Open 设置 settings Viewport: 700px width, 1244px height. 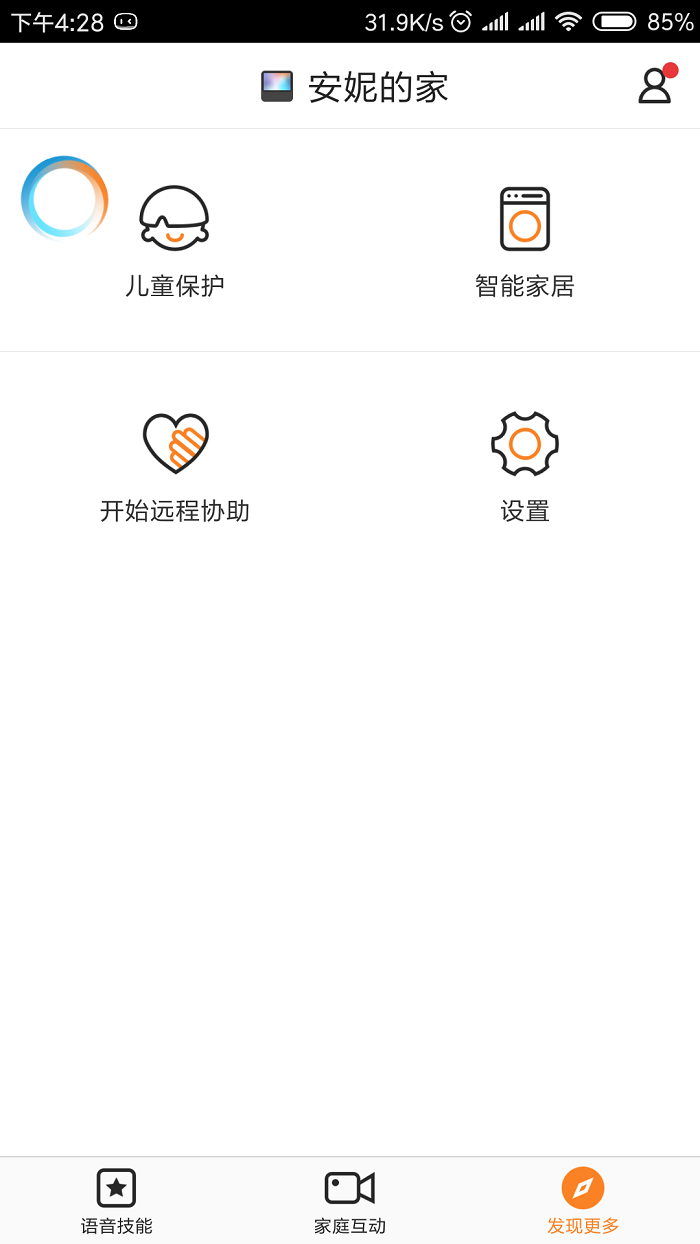[x=525, y=466]
